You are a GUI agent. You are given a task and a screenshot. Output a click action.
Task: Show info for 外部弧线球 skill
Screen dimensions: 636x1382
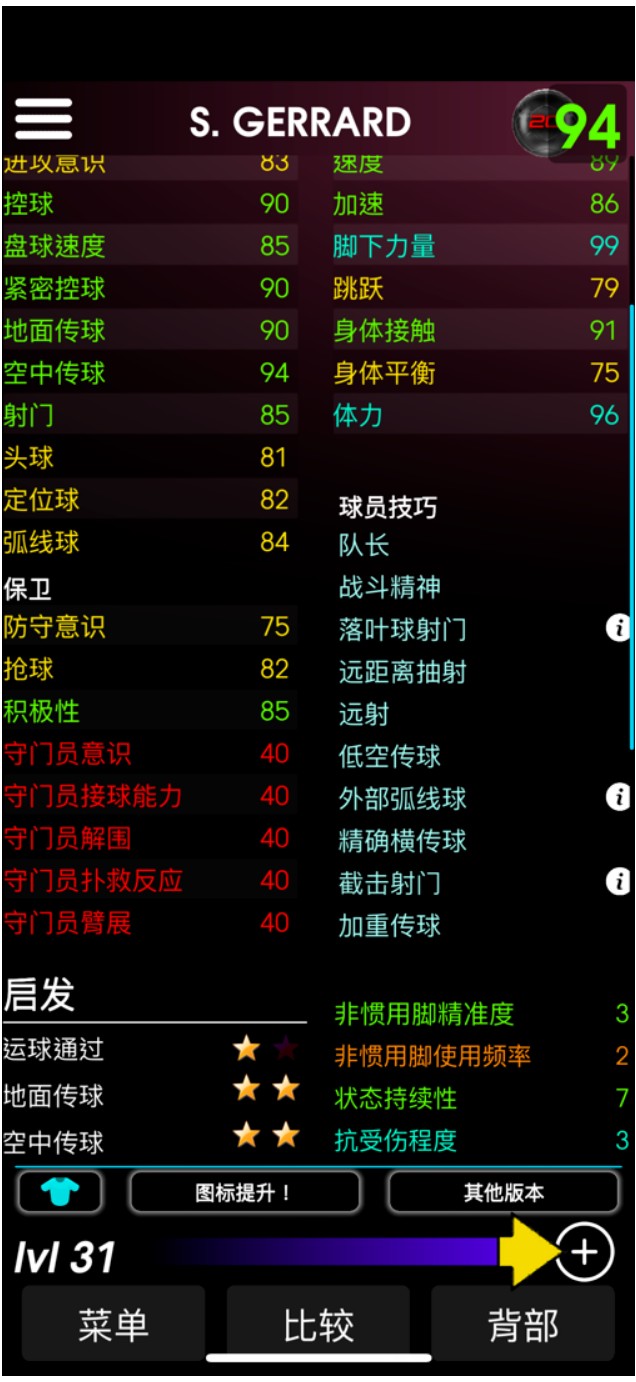click(619, 797)
